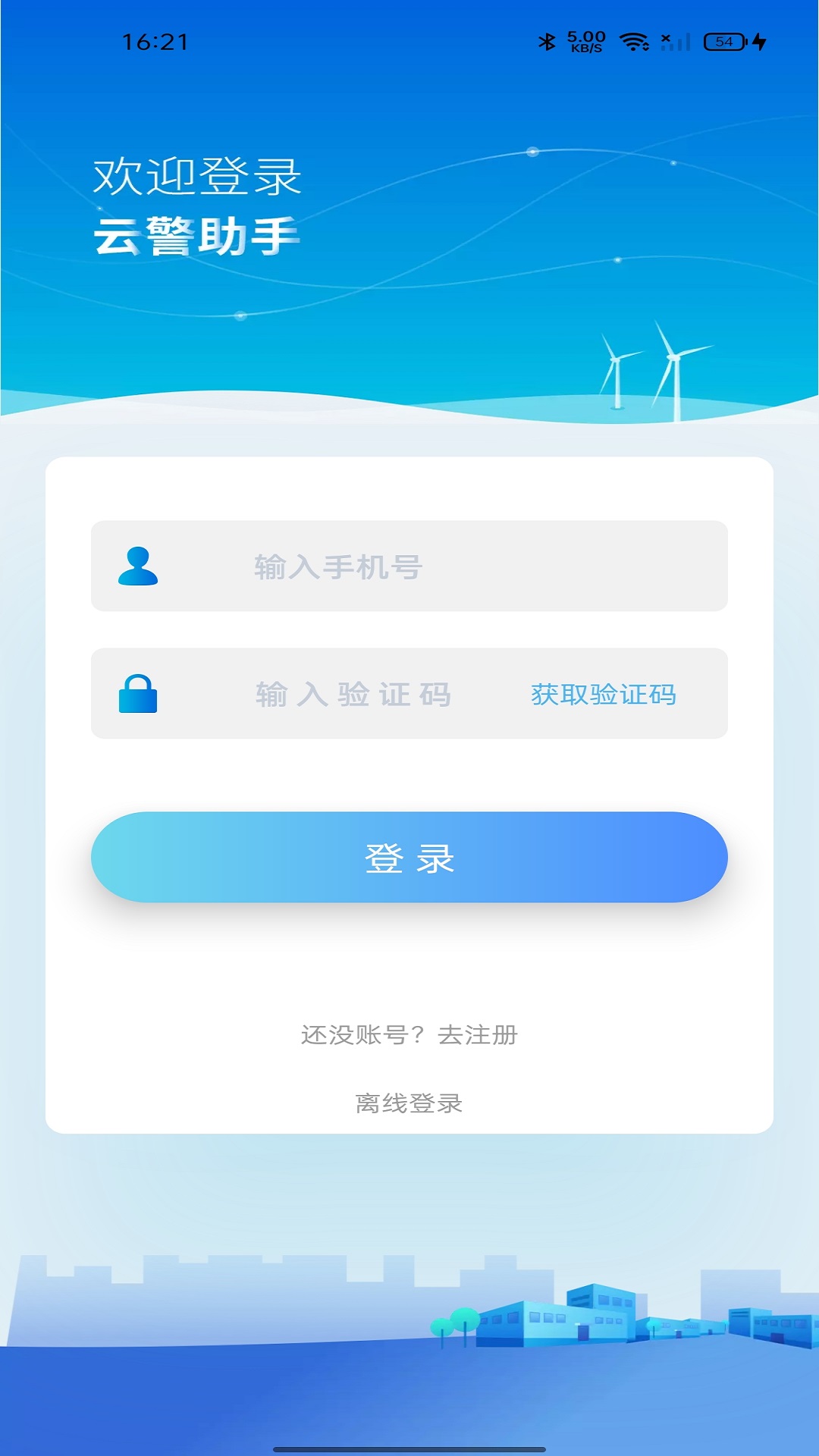Request a code via 获取验证码

[x=603, y=694]
